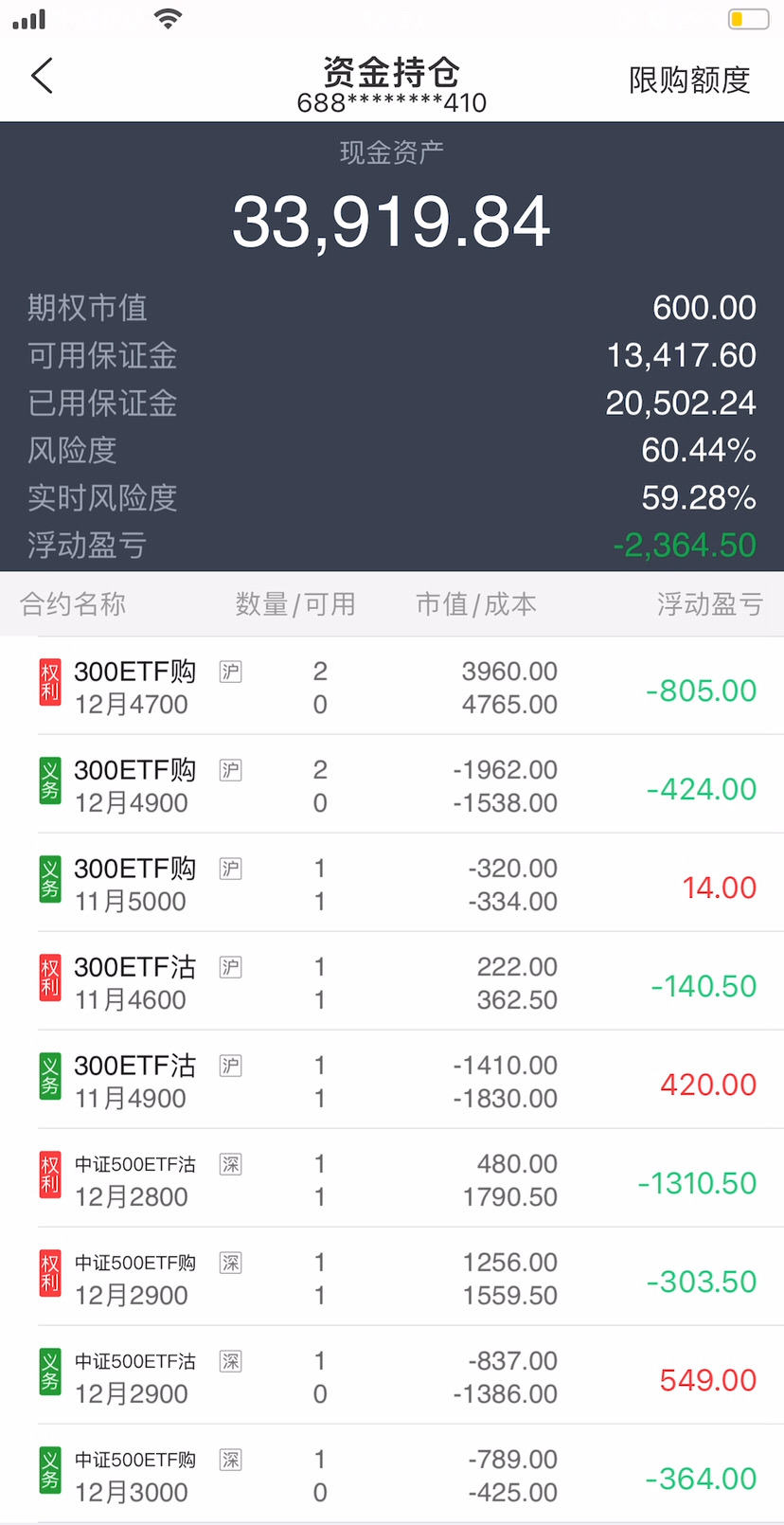Tap the 中证500ETF沽 12月2900 row
Screen dimensions: 784x1525
[392, 1377]
